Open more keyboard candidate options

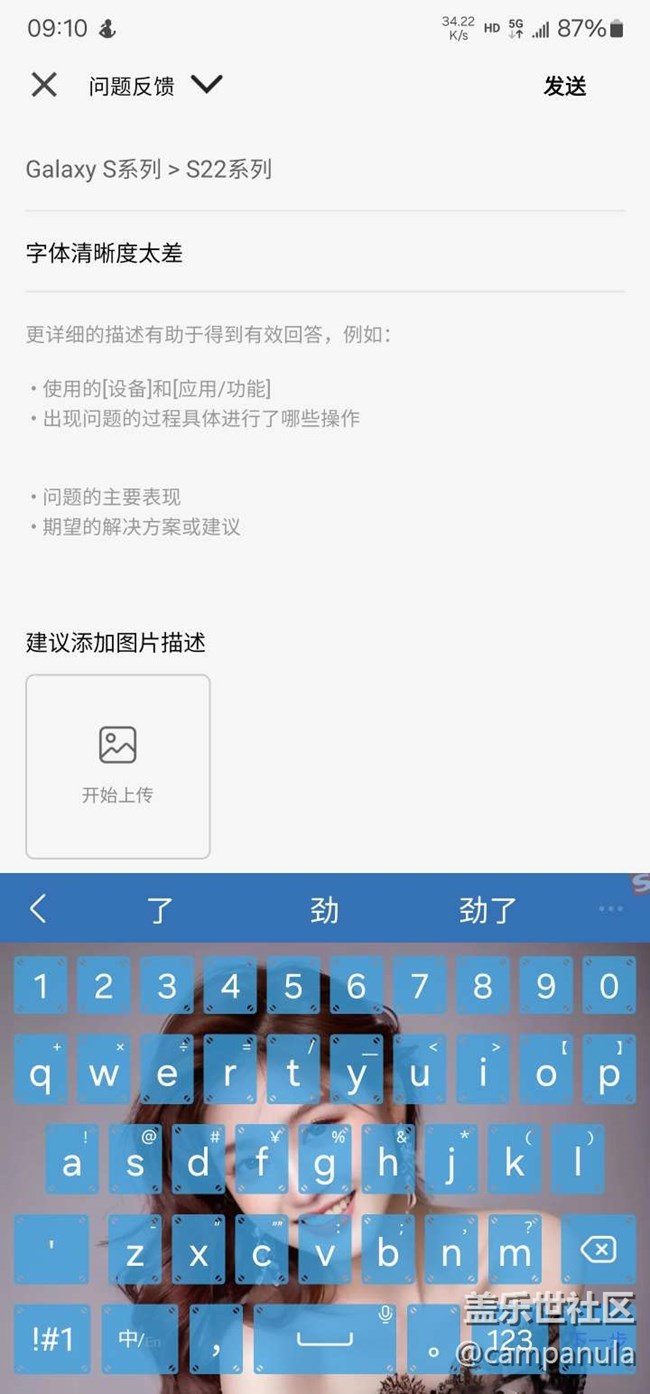[x=610, y=909]
